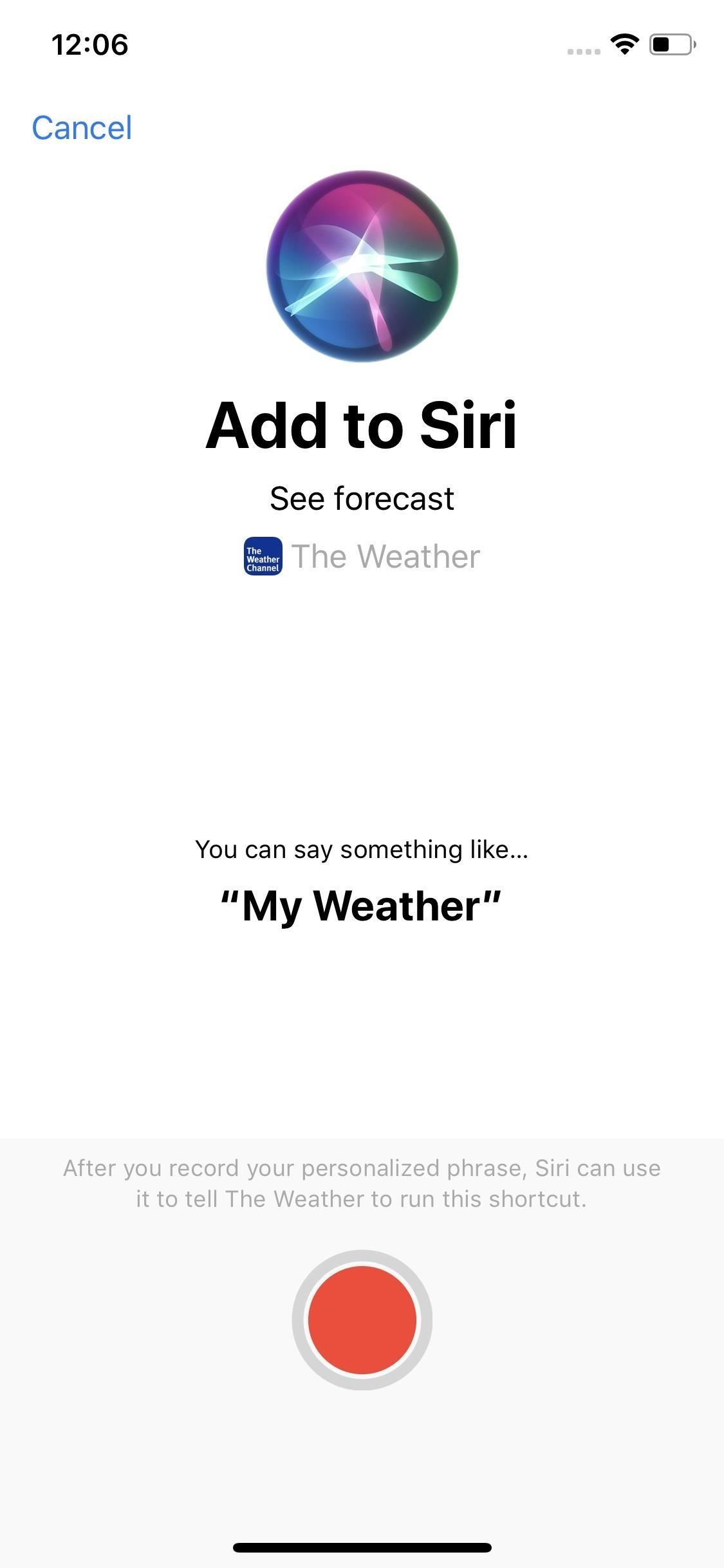Tap the personalized phrase instruction text

tap(362, 1182)
